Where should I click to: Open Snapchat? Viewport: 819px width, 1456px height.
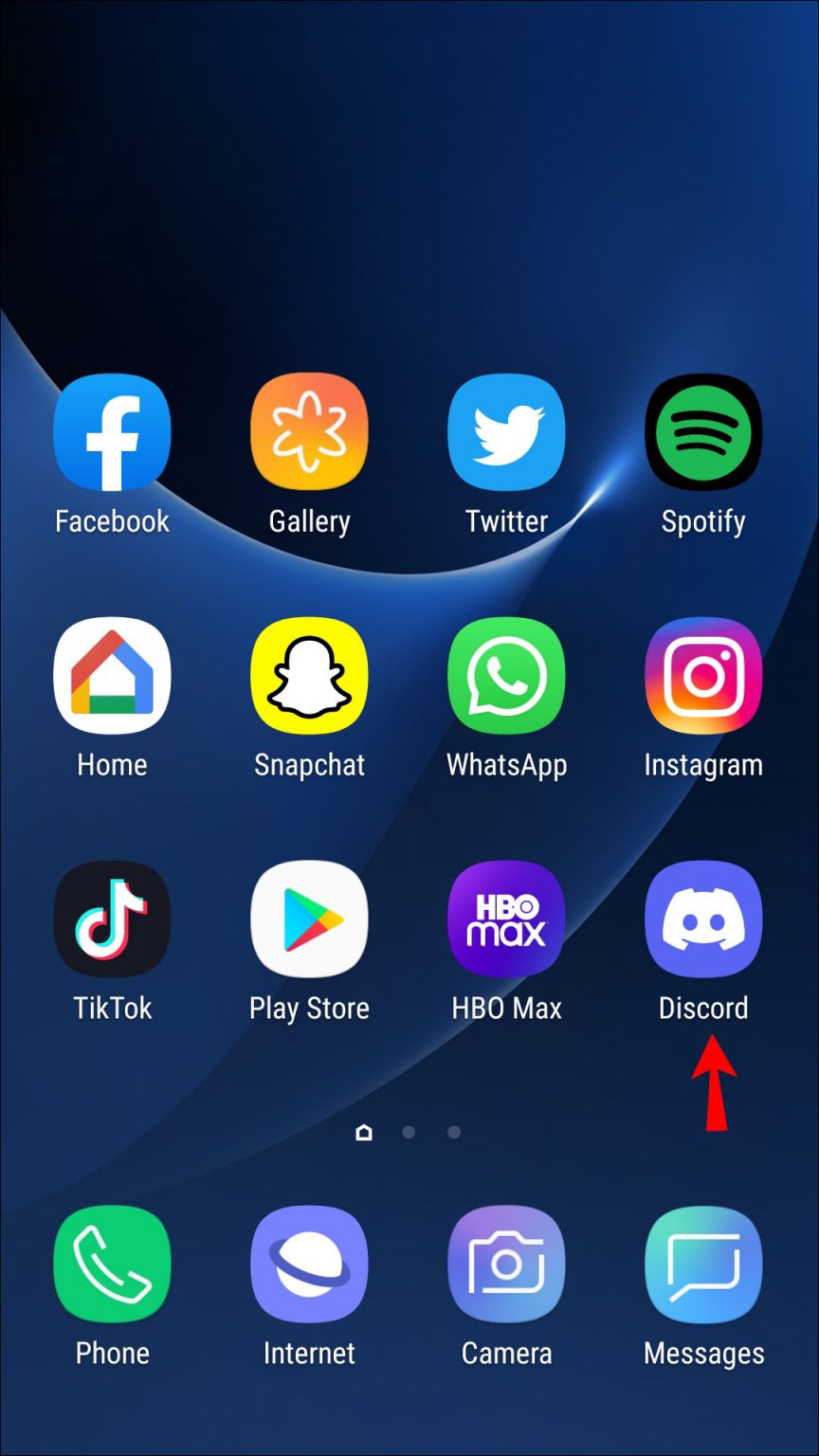coord(309,675)
